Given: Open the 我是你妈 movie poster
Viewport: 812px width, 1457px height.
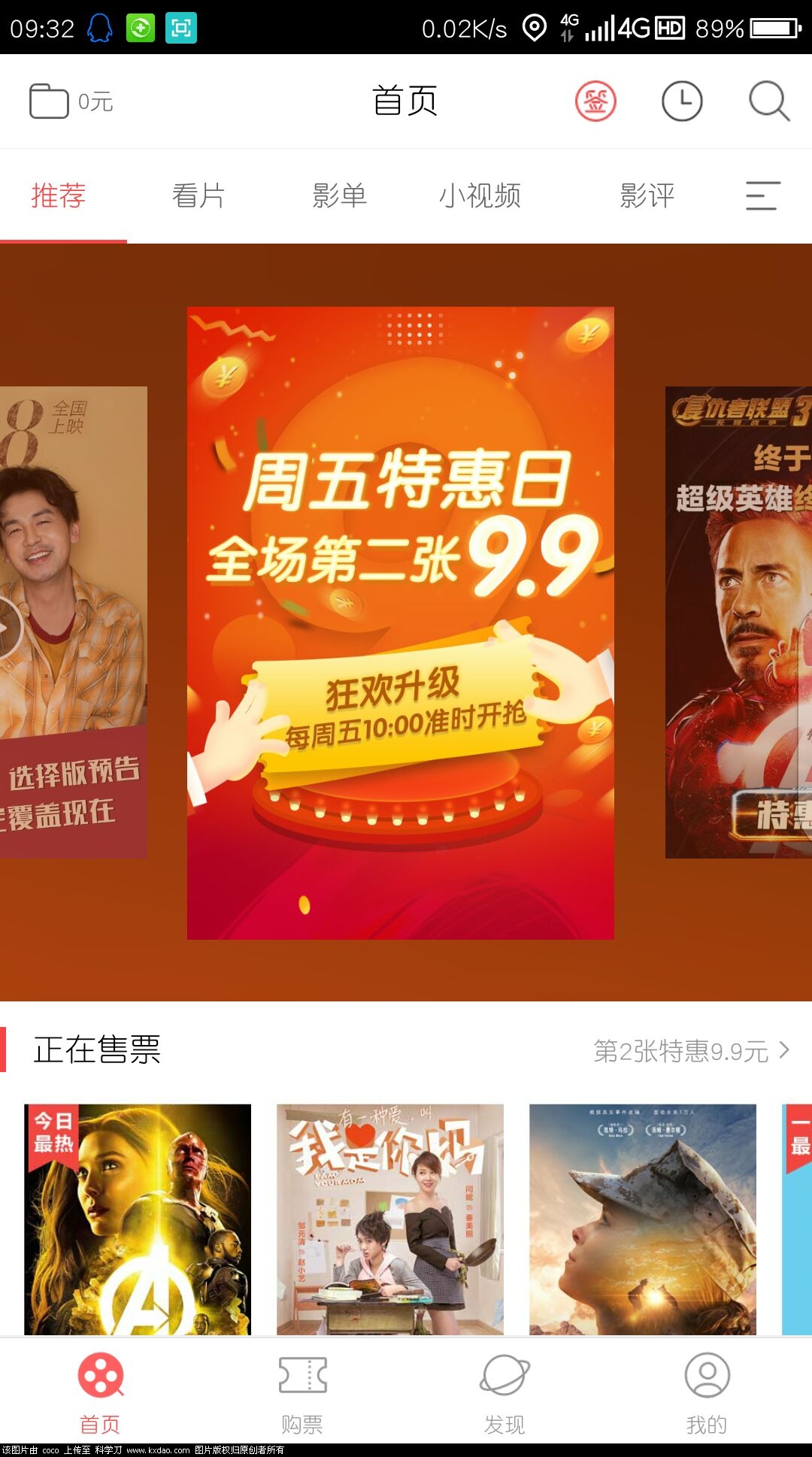Looking at the screenshot, I should click(389, 1218).
